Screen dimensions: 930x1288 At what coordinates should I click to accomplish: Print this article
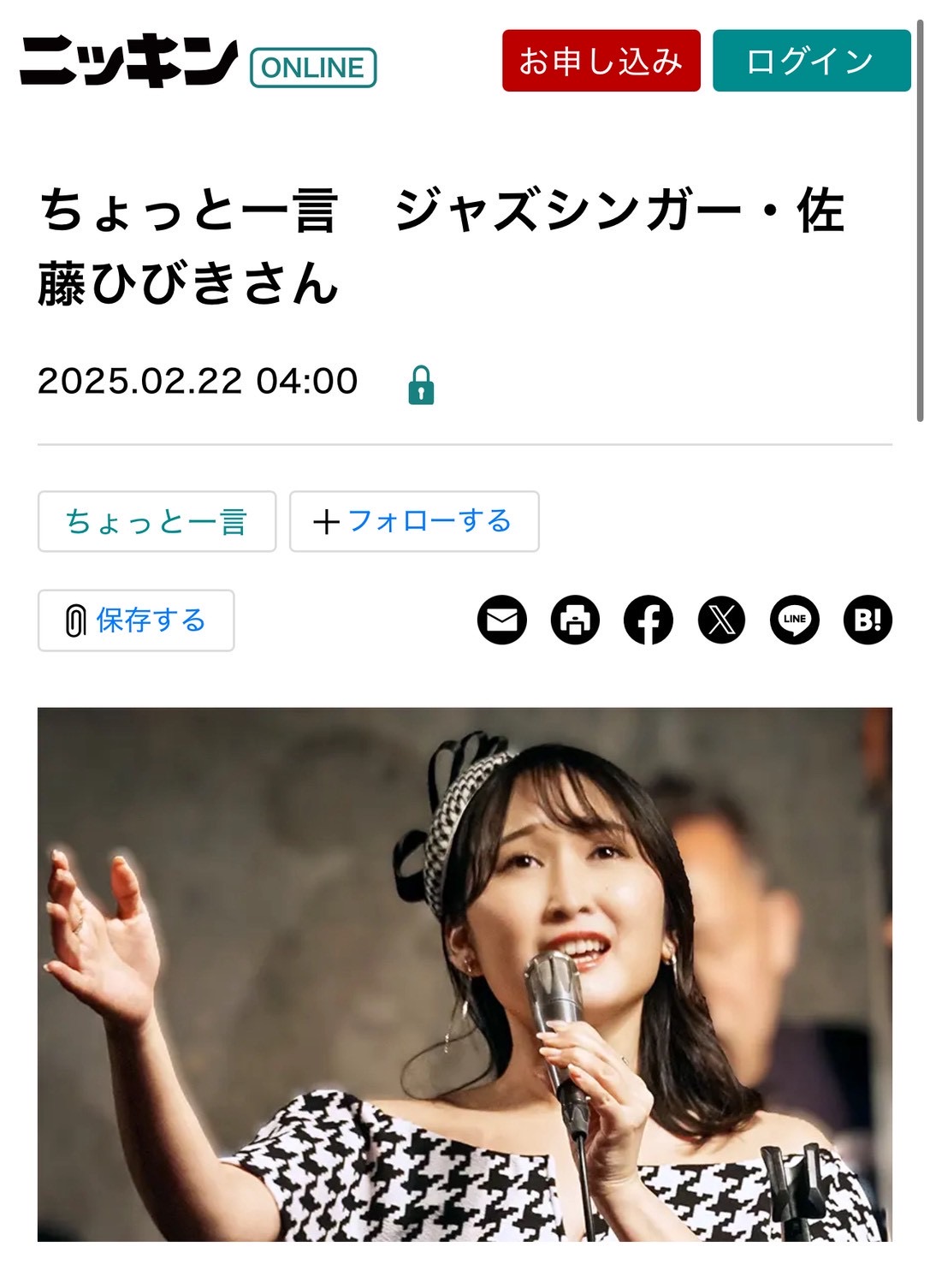[x=575, y=620]
